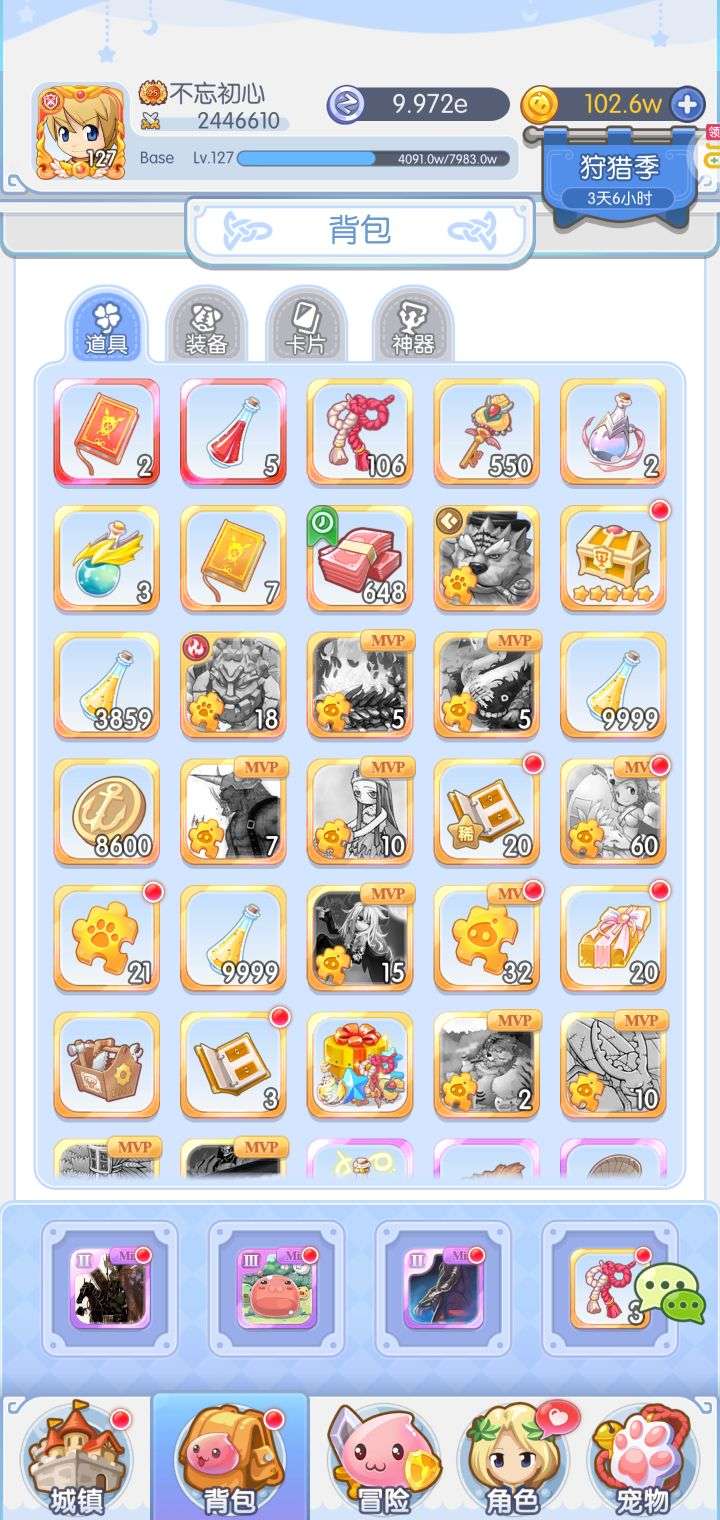Switch to the 装备 tab
The height and width of the screenshot is (1520, 720).
pos(206,326)
